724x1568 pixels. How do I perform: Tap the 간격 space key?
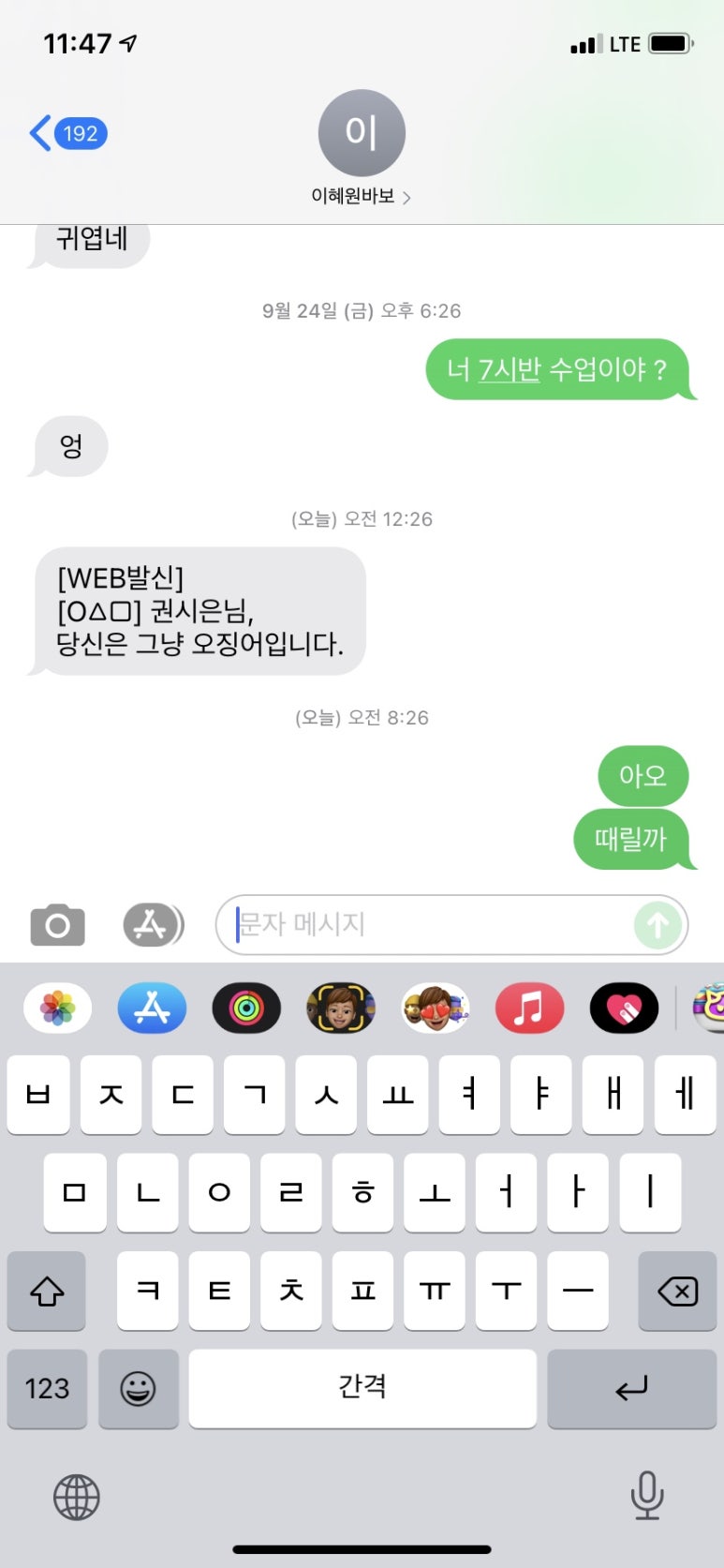[x=362, y=1388]
